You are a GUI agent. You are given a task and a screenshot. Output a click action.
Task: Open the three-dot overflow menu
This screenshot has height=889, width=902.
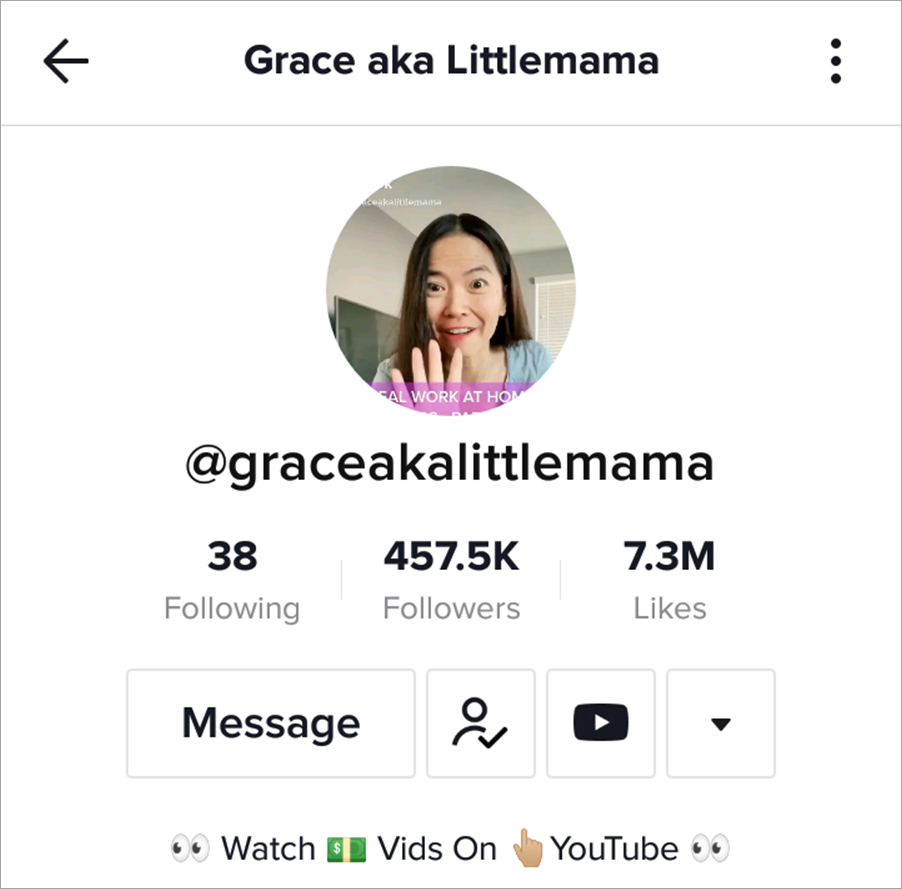tap(835, 62)
